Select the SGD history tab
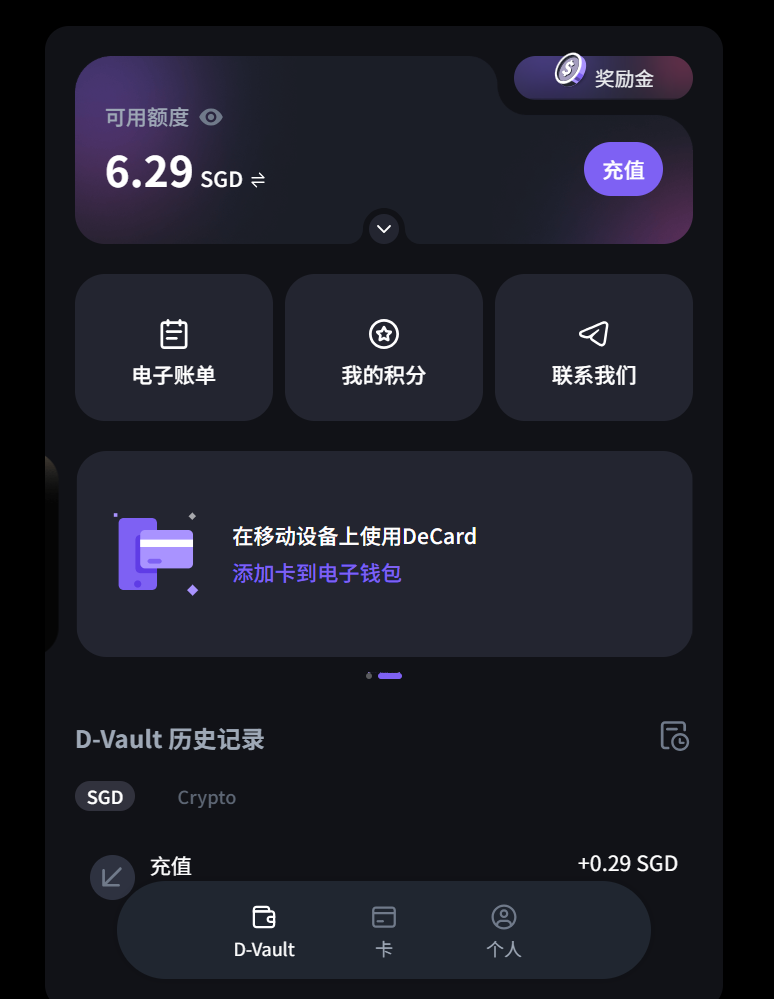Screen dimensions: 774x999 (x=105, y=797)
